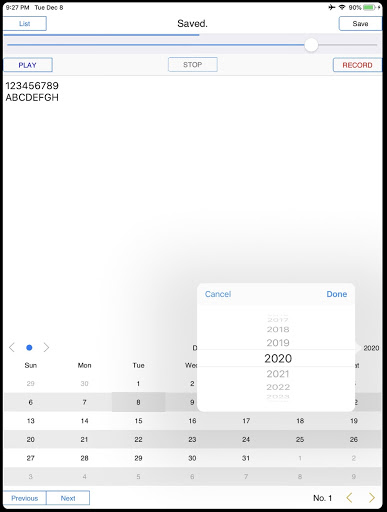387x512 pixels.
Task: Pick 2019 in the year picker
Action: pos(278,343)
